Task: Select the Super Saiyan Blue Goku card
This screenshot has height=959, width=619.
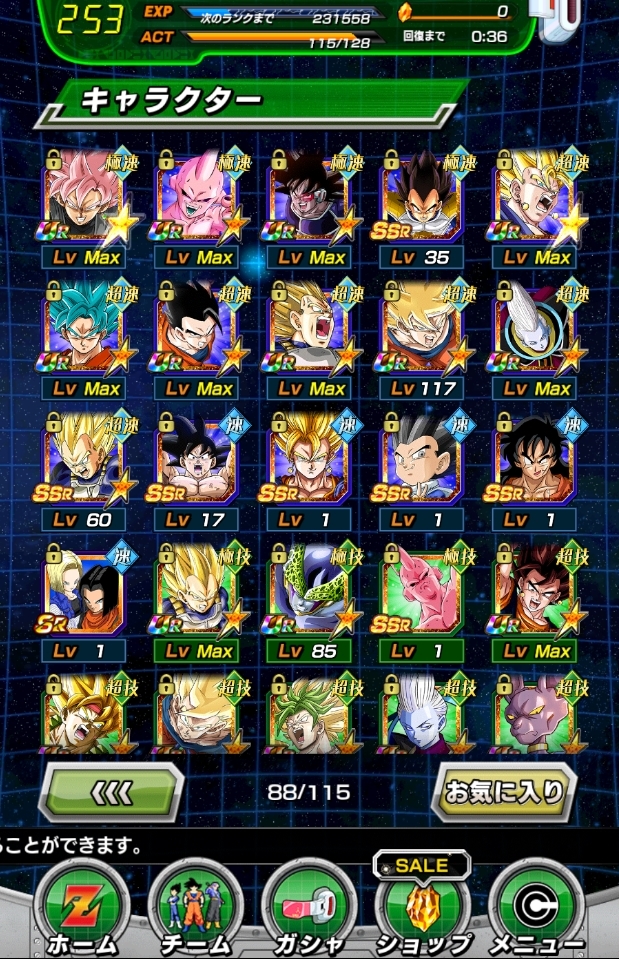Action: point(83,328)
